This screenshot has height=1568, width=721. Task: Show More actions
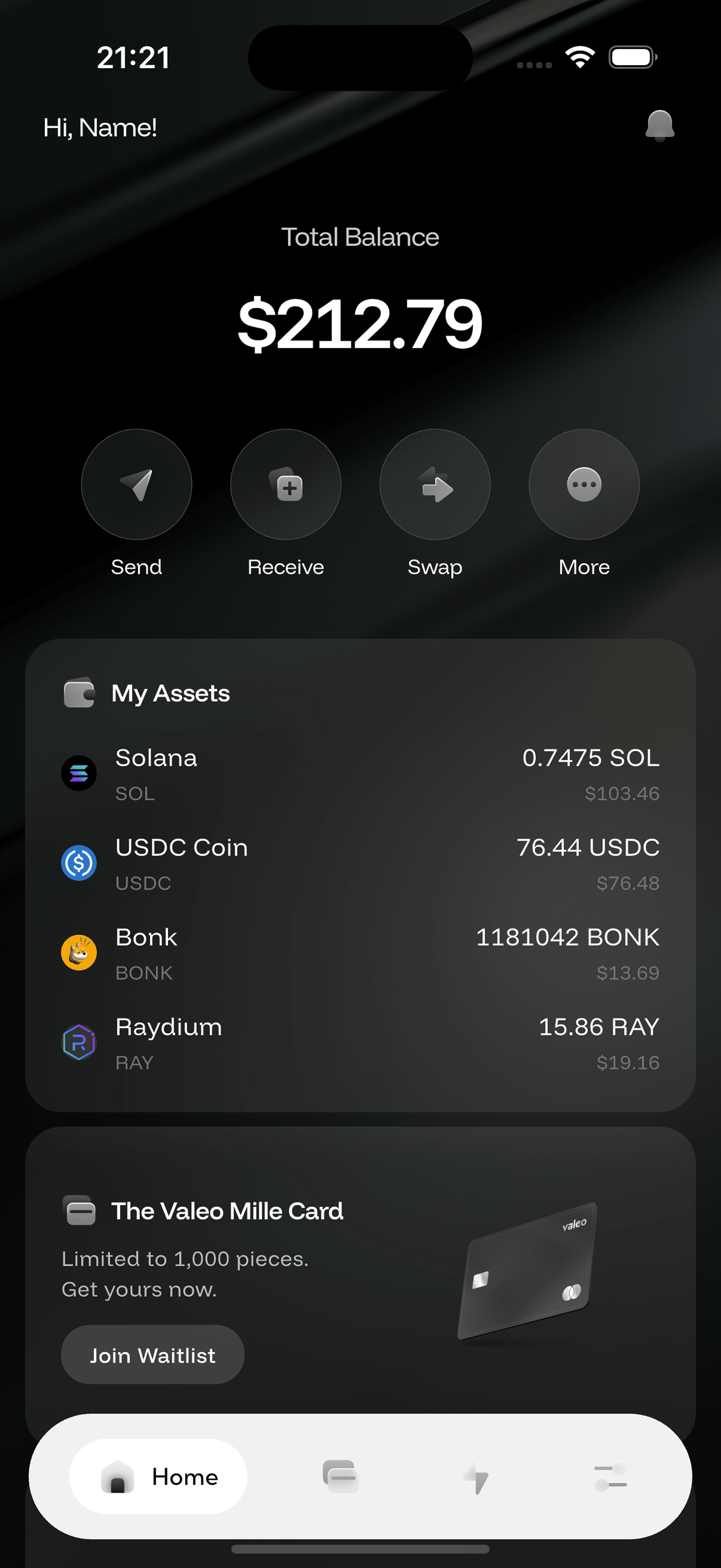point(584,485)
